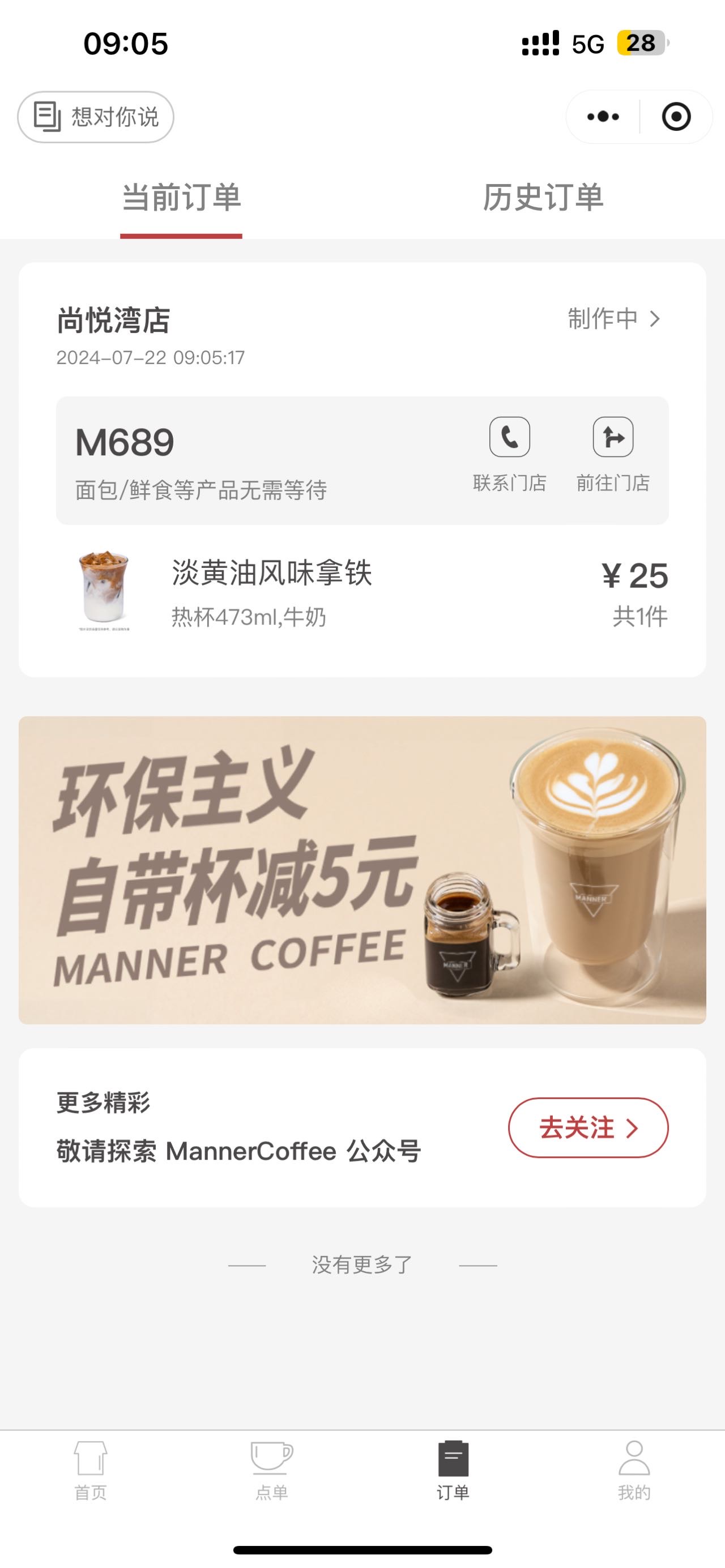
Task: Open the 环保主义 自带杯减5元 banner
Action: [362, 870]
